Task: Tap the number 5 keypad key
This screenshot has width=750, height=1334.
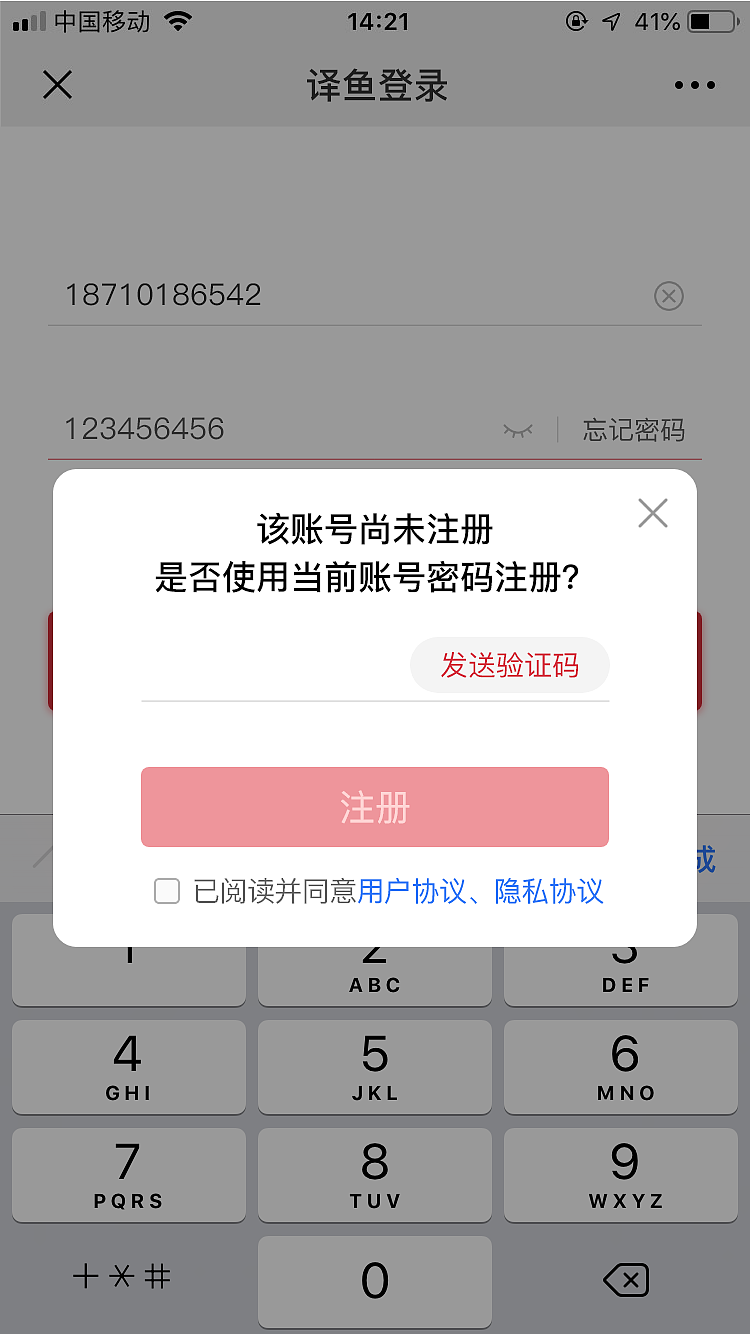Action: point(374,1067)
